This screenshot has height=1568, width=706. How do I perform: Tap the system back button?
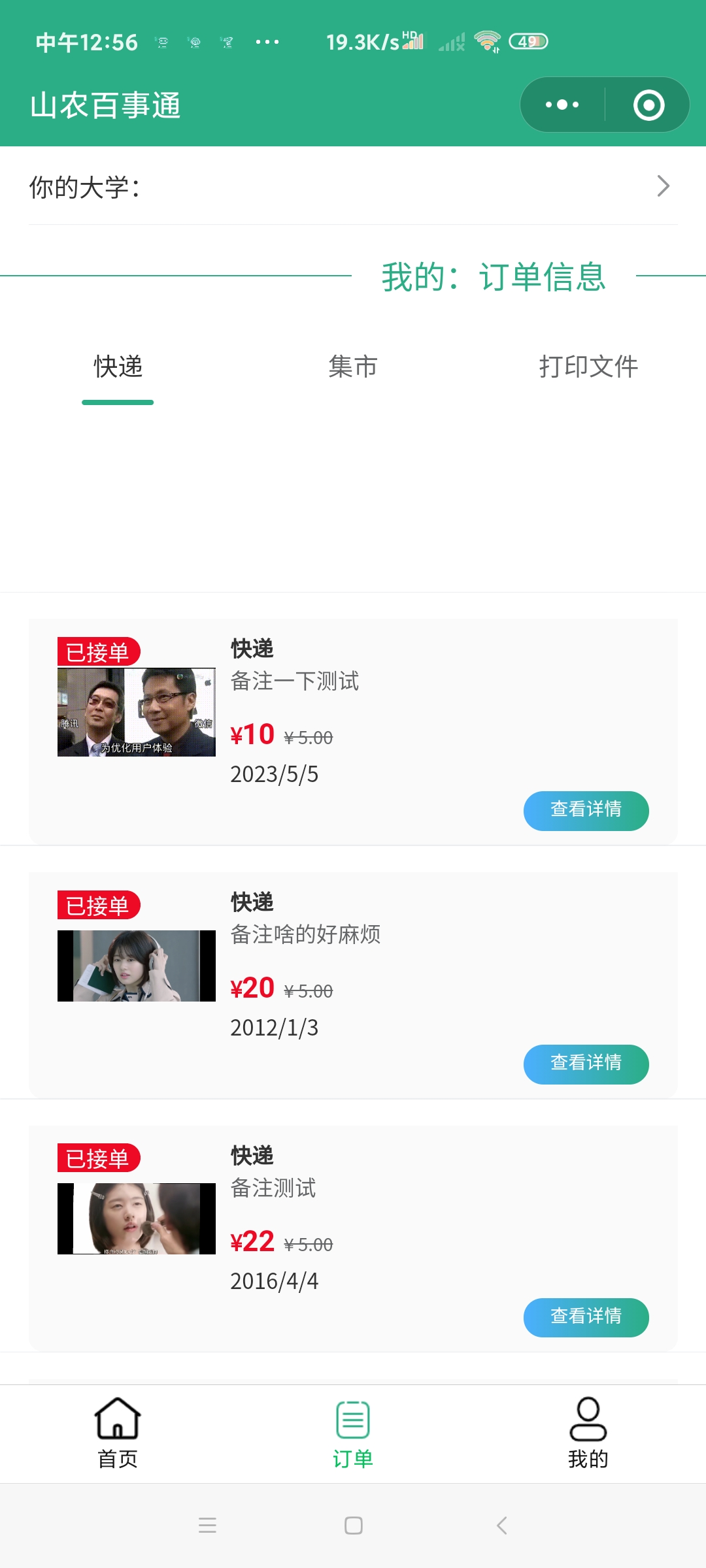pos(501,1526)
